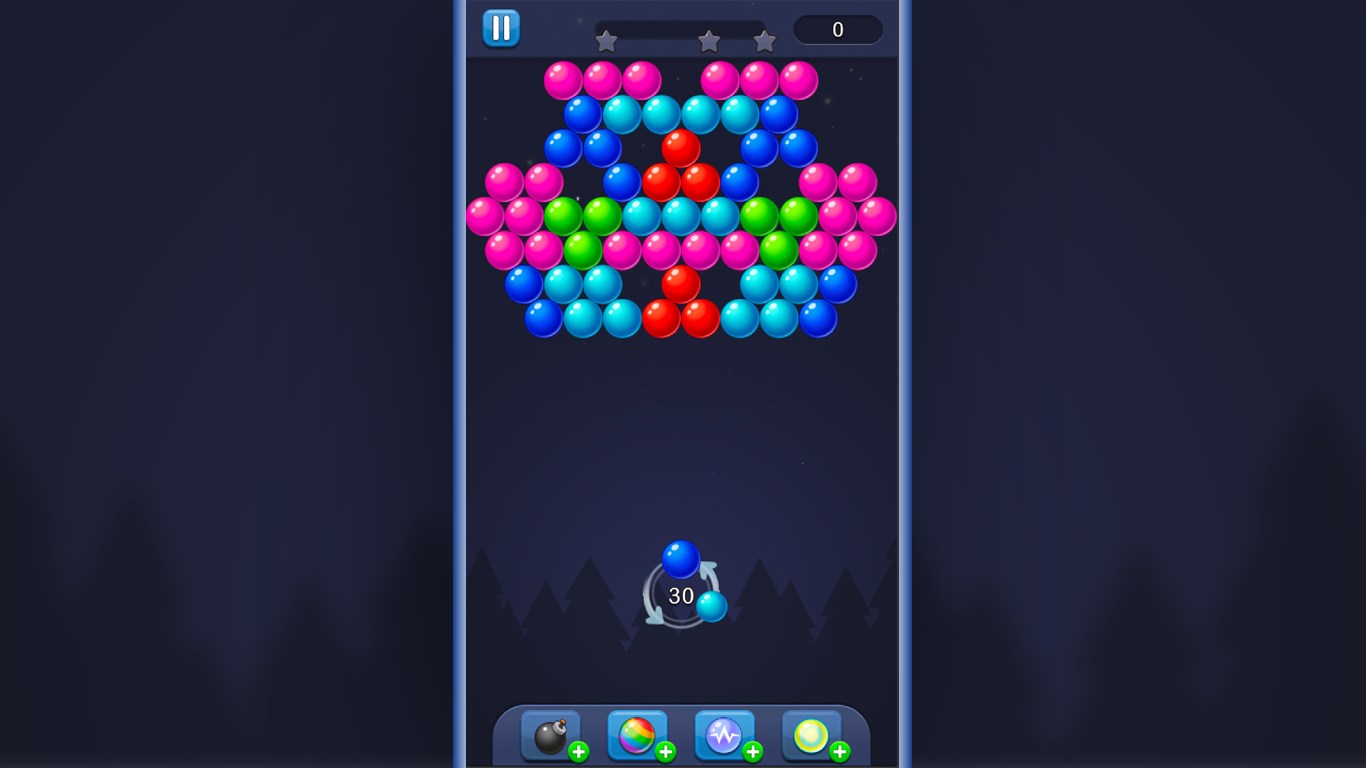Activate the rainbow ball booster
This screenshot has width=1366, height=768.
pos(638,737)
